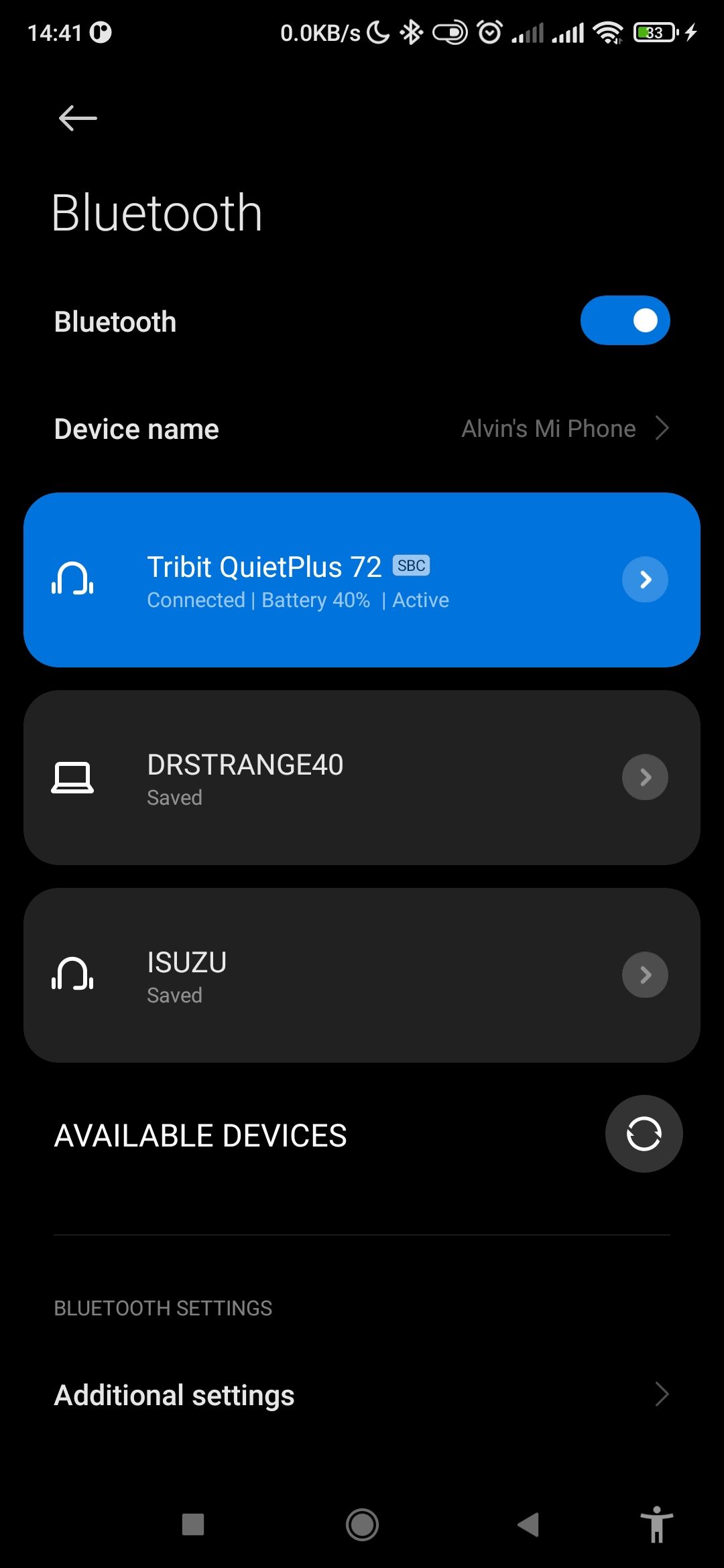Tap the blue connected device battery indicator

click(316, 600)
